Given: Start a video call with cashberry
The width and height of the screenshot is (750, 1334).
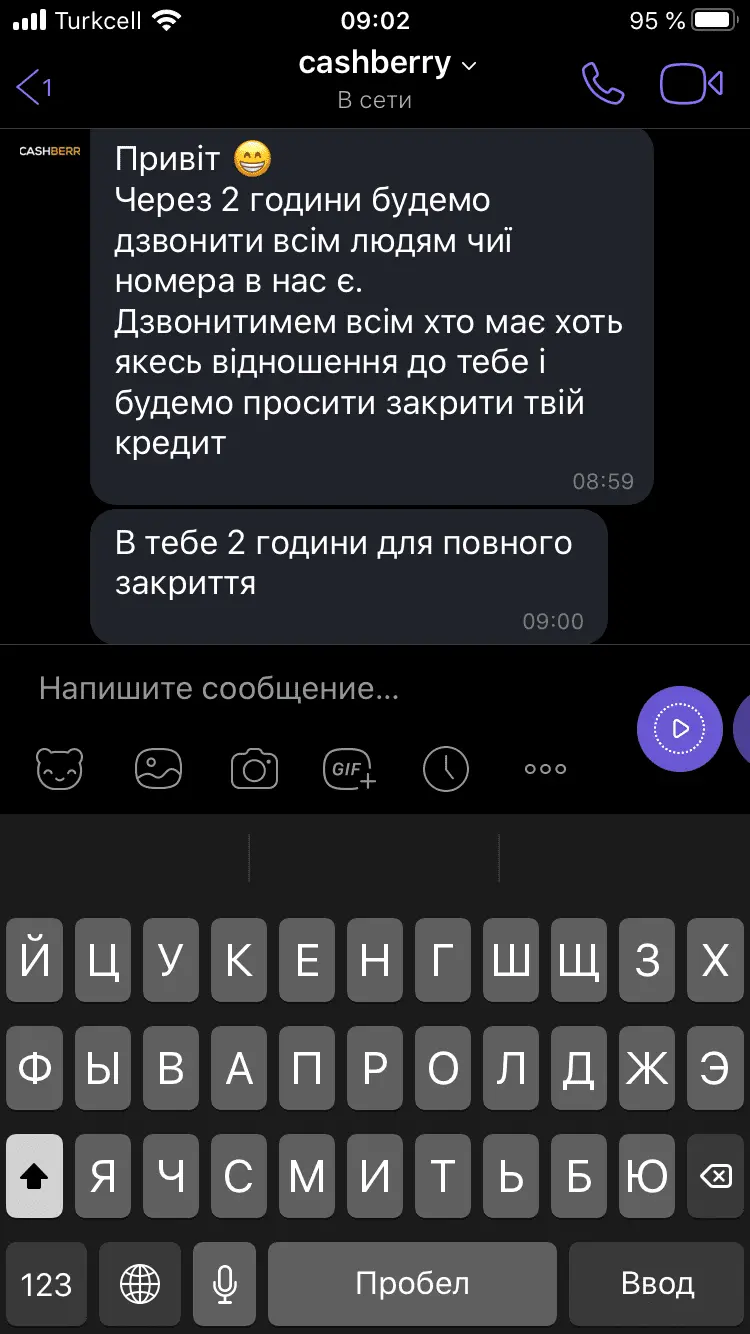Looking at the screenshot, I should [691, 85].
